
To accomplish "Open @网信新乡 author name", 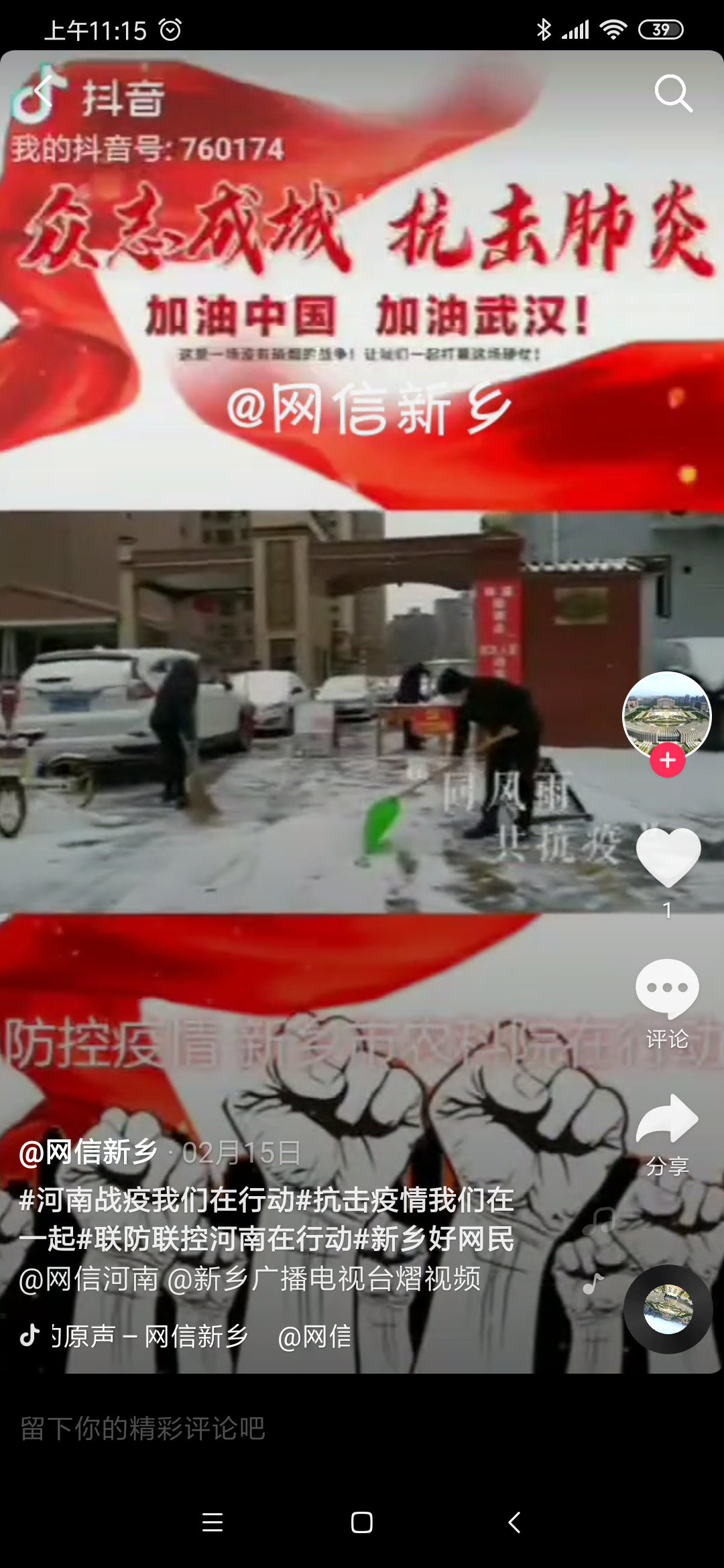I will [88, 1153].
